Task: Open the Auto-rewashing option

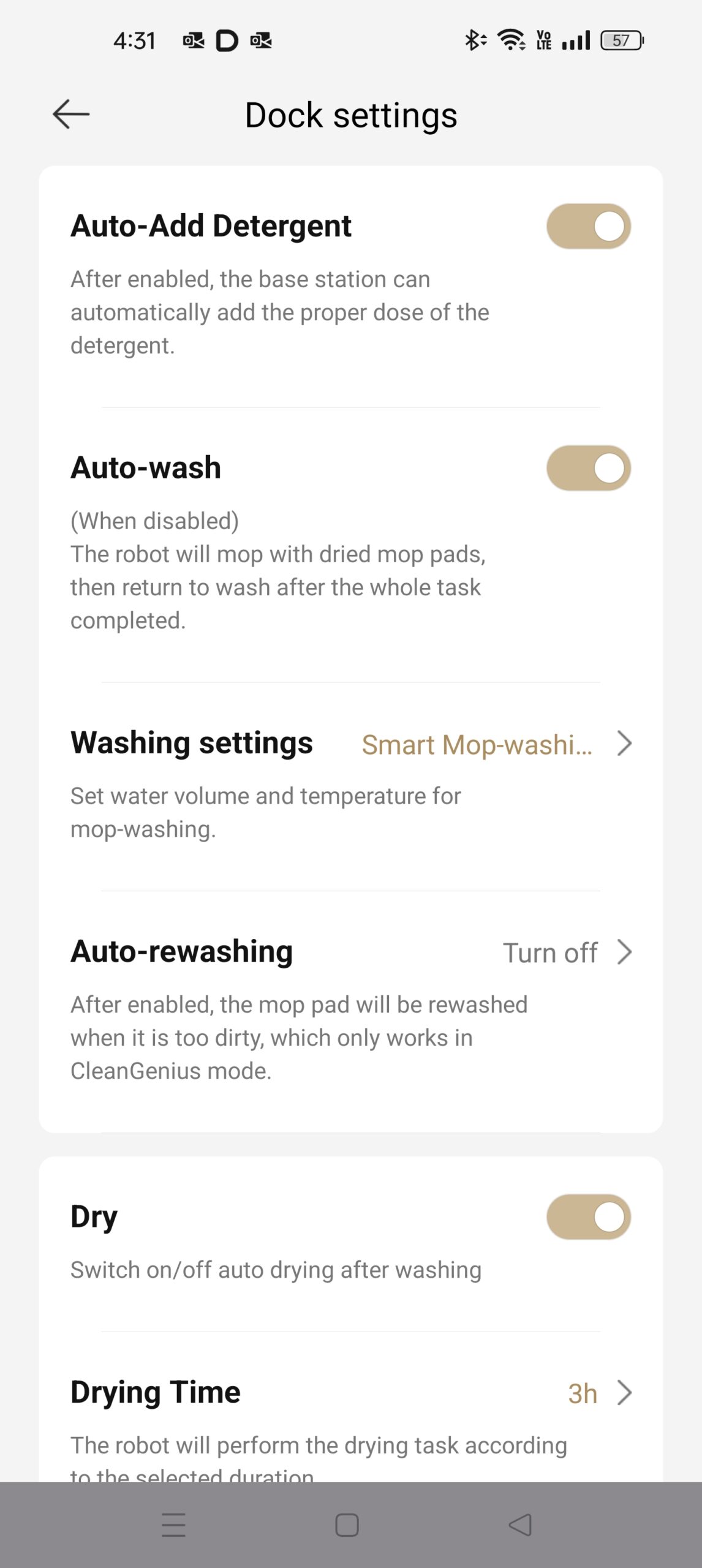Action: click(350, 952)
